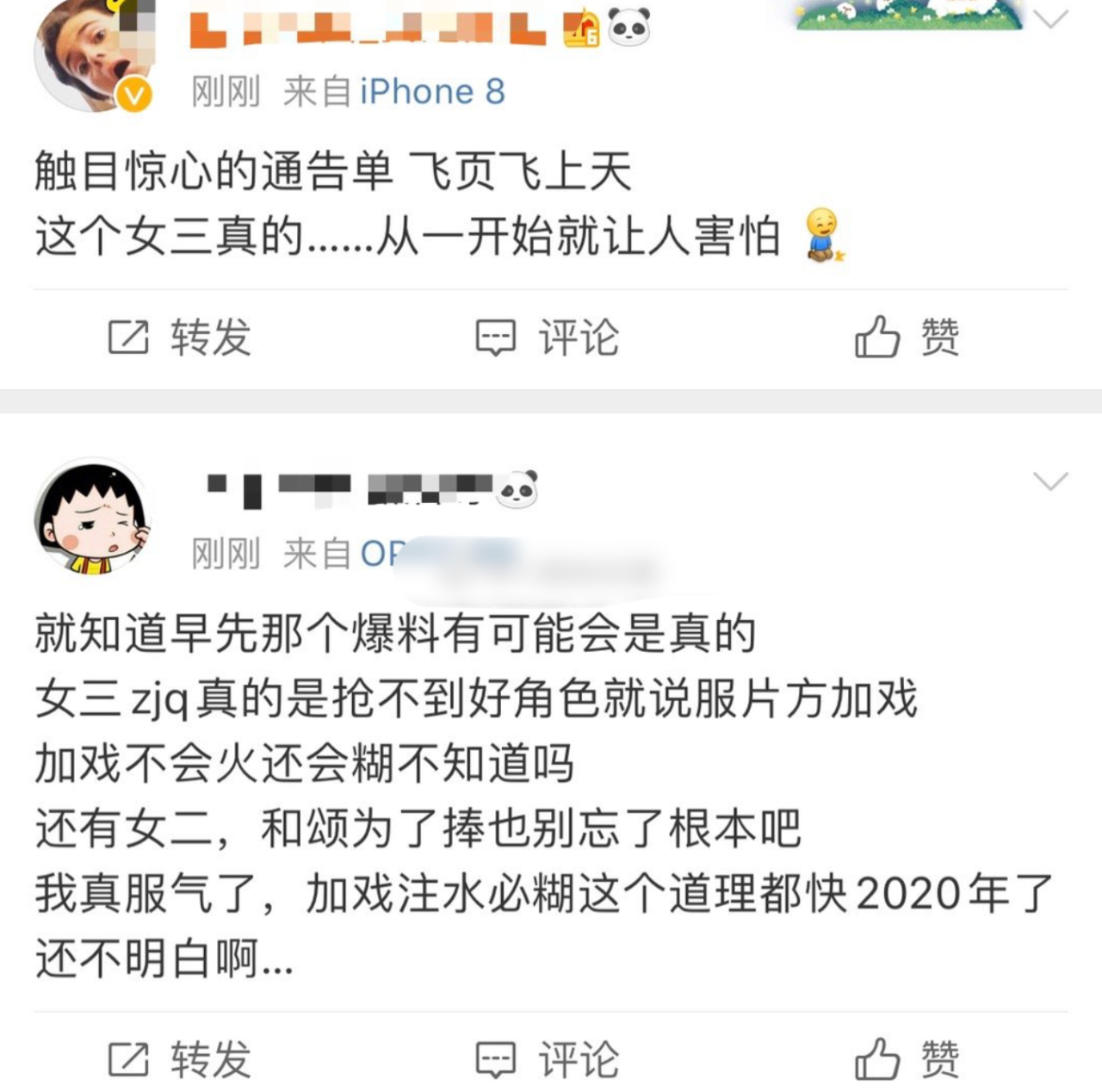Repost the post about 触目惊心的通告单
The width and height of the screenshot is (1102, 1092).
(x=179, y=337)
